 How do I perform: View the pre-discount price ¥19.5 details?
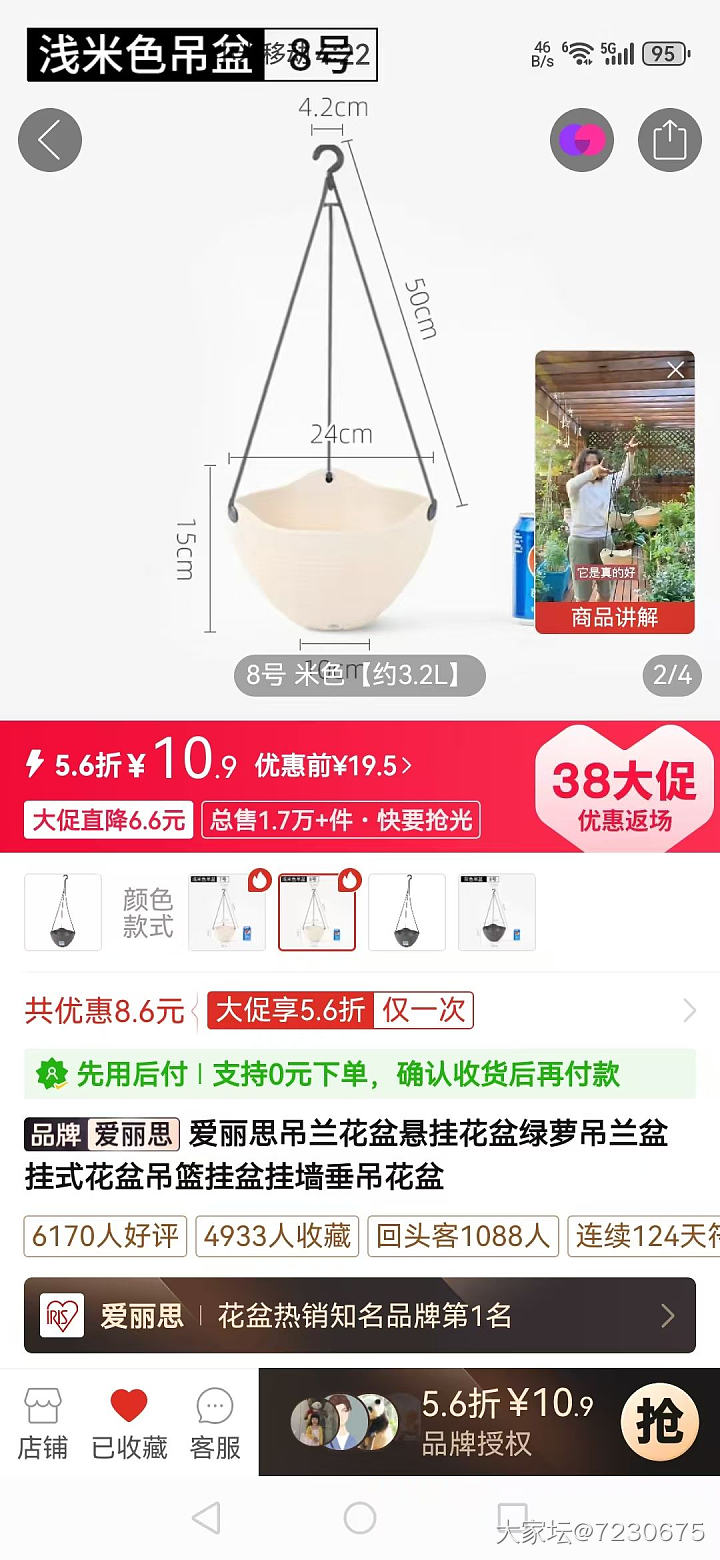[333, 766]
